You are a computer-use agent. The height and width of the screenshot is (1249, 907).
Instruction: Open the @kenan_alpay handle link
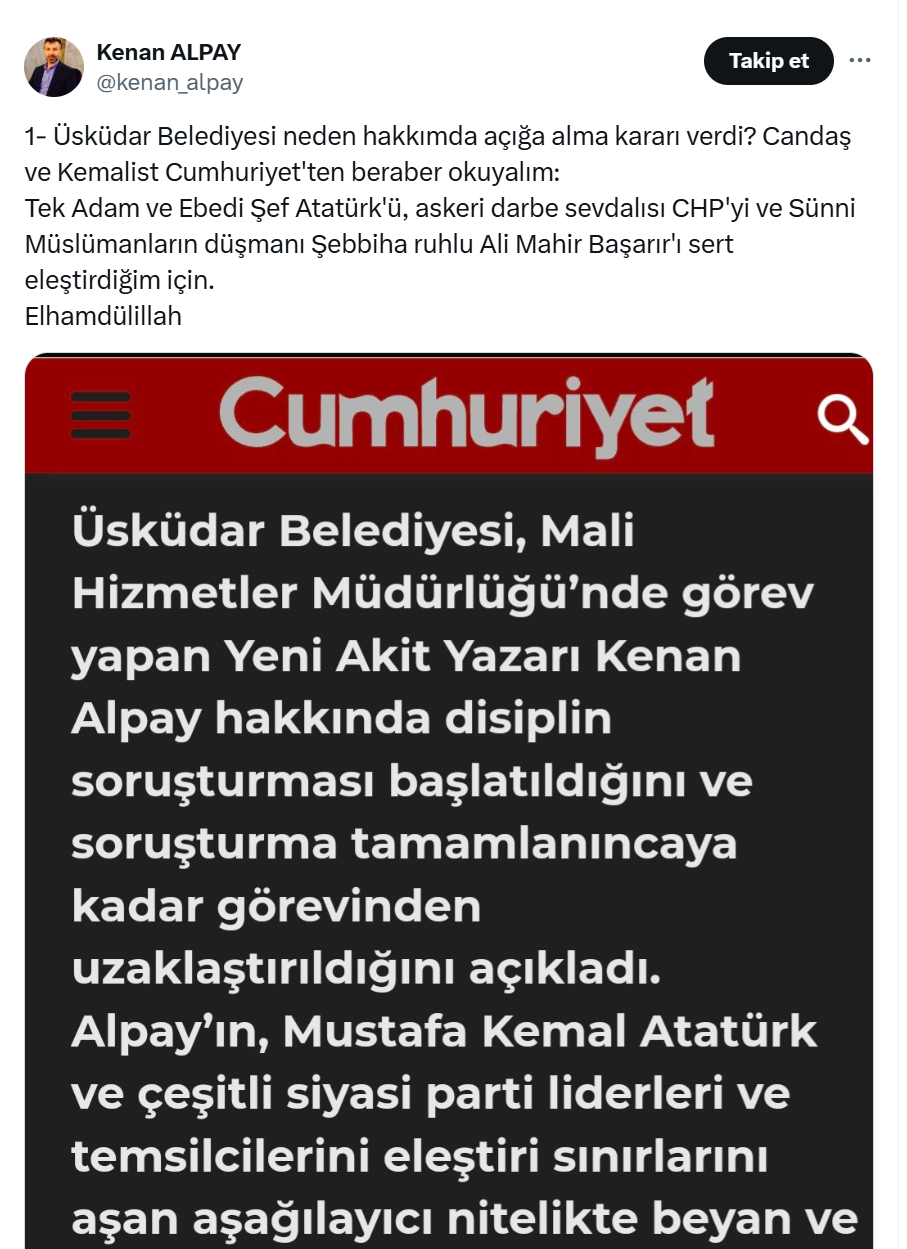[x=169, y=83]
